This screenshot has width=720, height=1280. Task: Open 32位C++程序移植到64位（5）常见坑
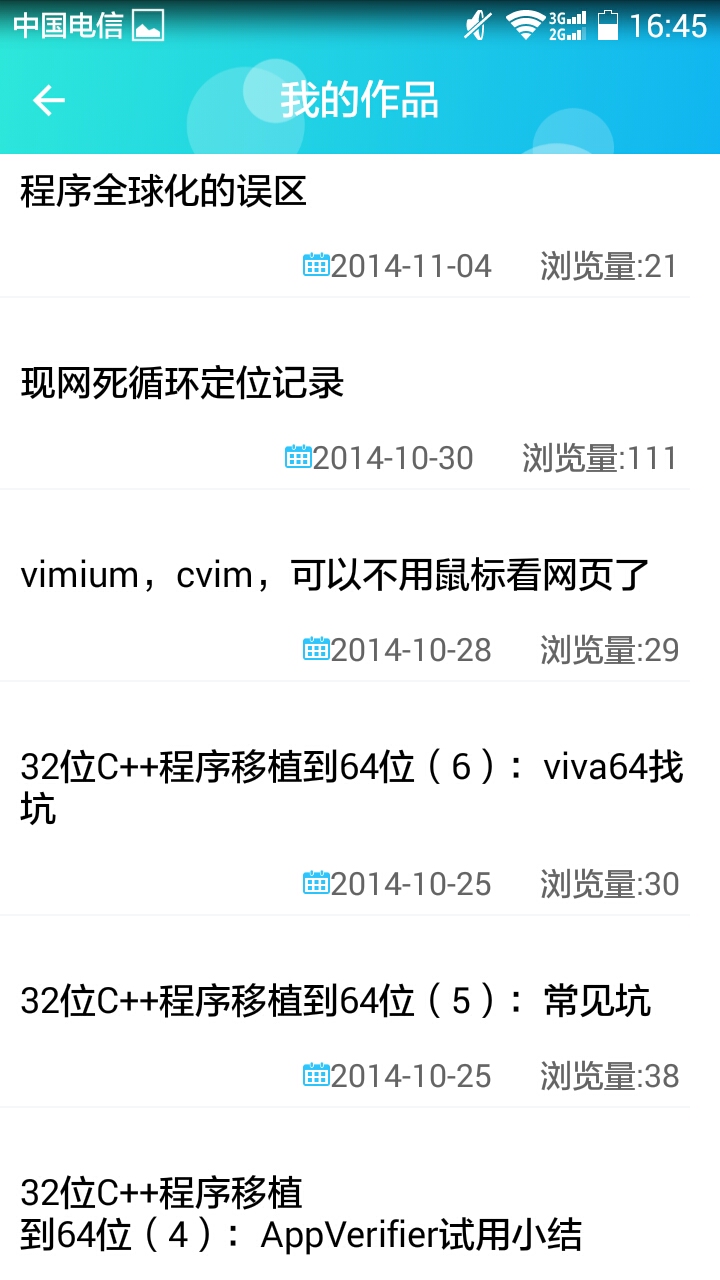coord(335,1001)
